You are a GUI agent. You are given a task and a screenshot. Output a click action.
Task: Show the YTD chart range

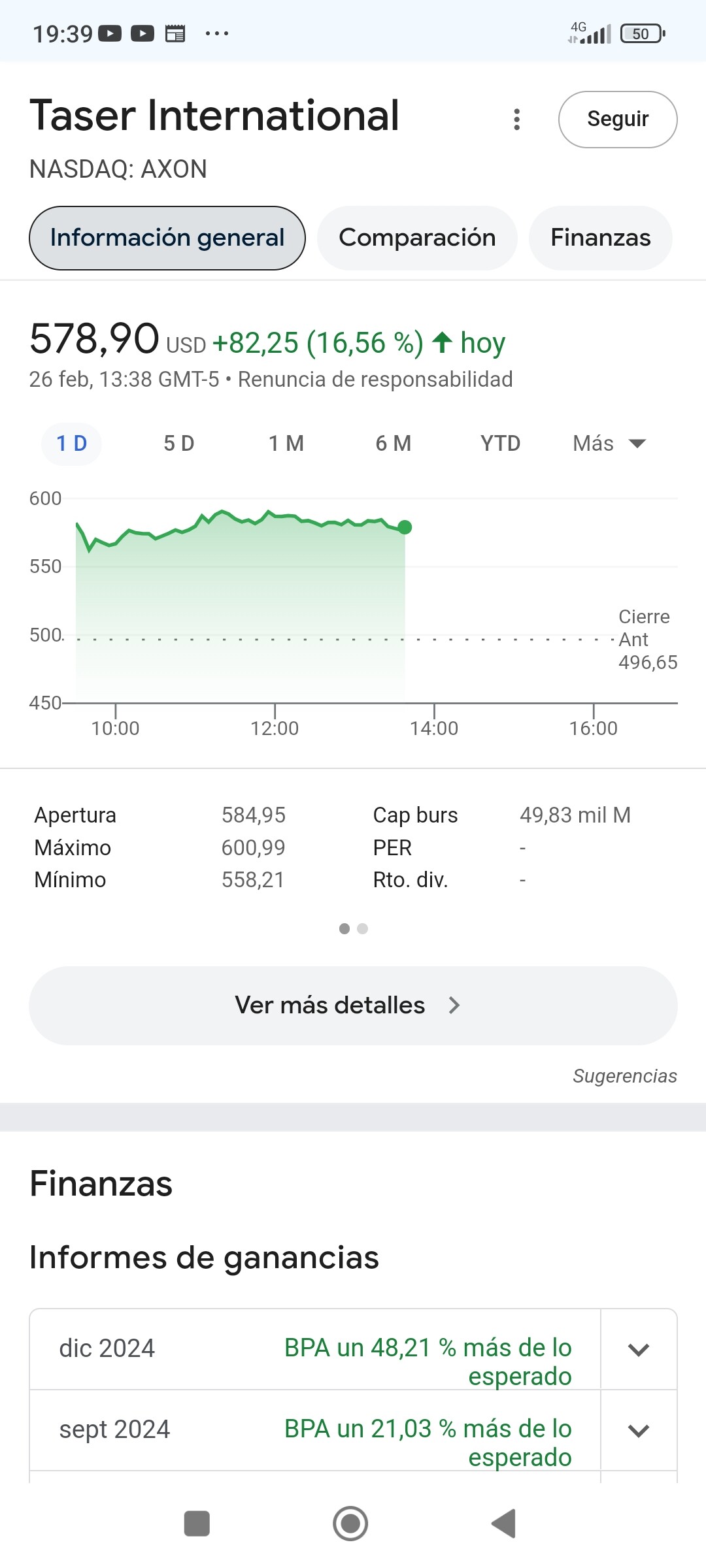(x=501, y=444)
